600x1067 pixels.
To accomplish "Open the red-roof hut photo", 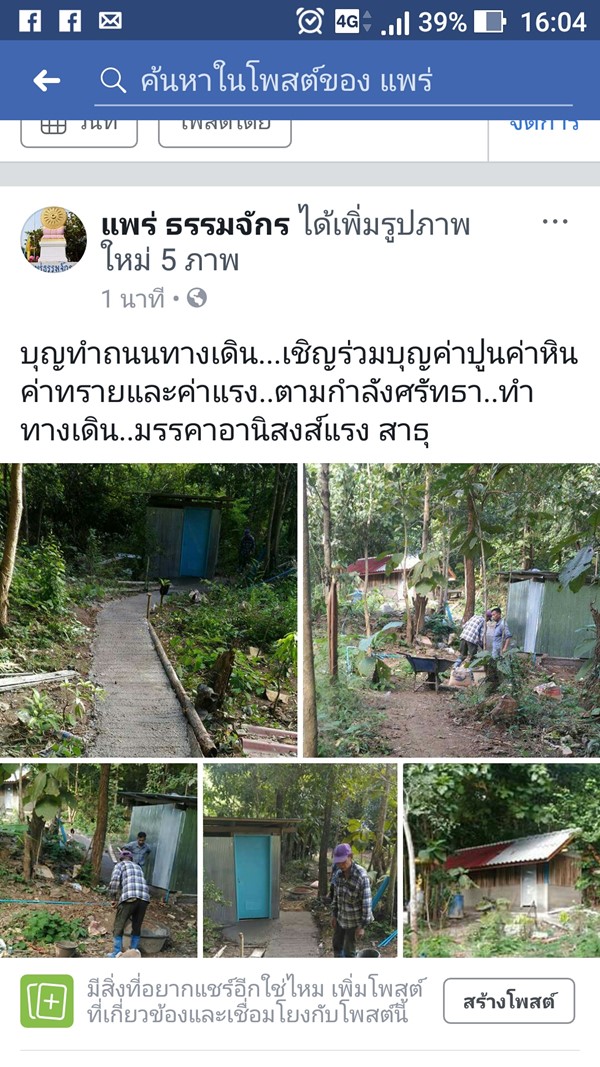I will [502, 860].
